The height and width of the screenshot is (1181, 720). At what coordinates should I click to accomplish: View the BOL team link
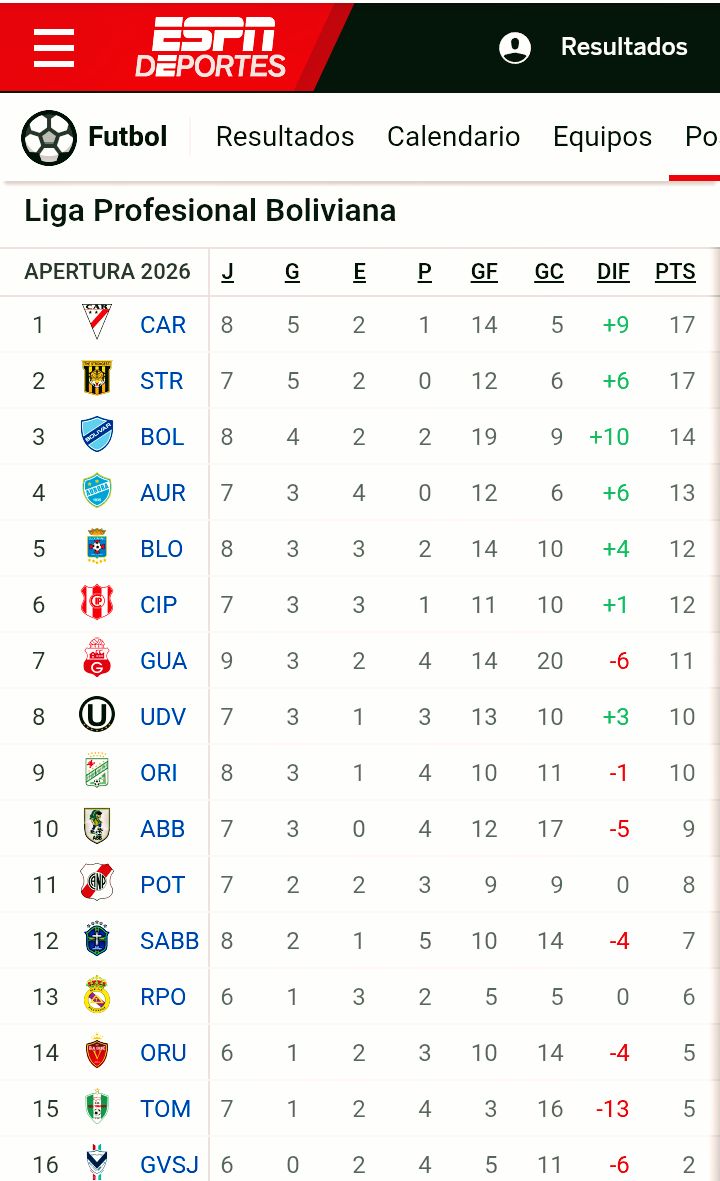[162, 437]
